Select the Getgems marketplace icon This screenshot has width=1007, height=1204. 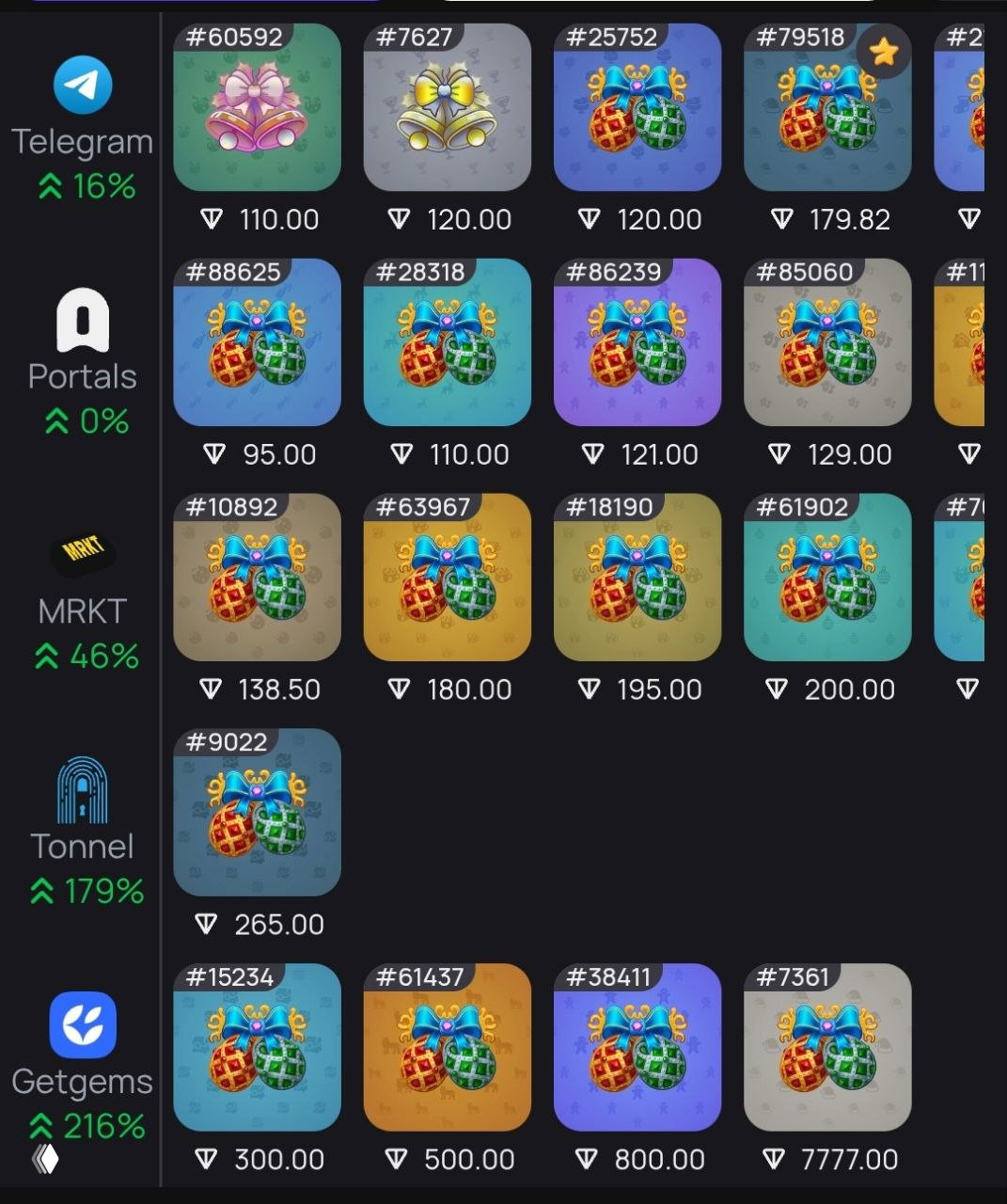(x=83, y=1025)
